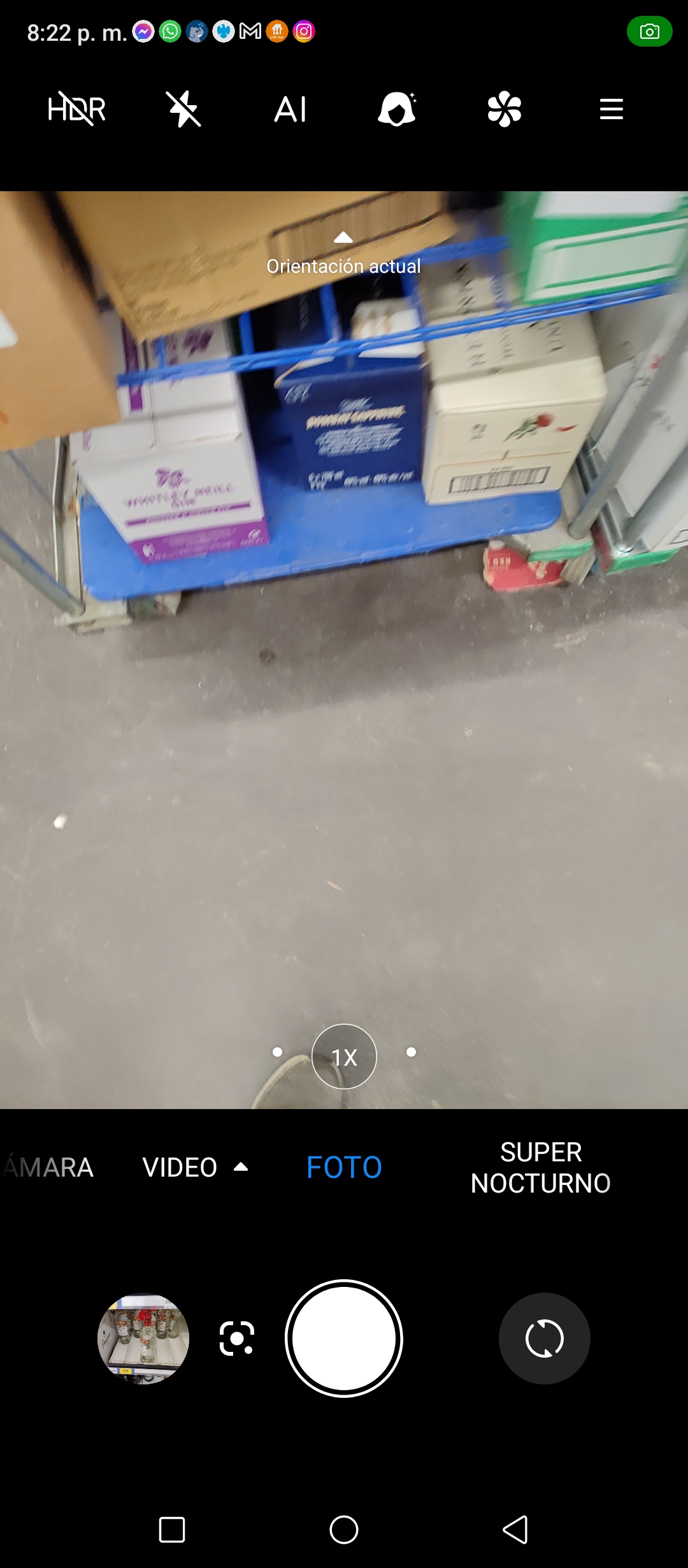The image size is (688, 1568).
Task: Switch to VIDEO mode
Action: [180, 1167]
